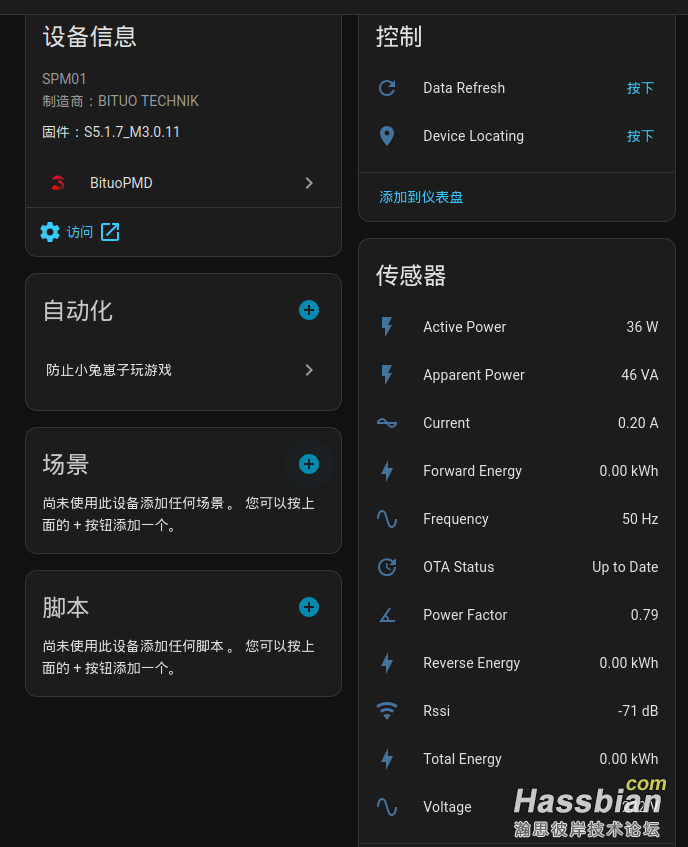Open device settings gear icon

click(50, 232)
